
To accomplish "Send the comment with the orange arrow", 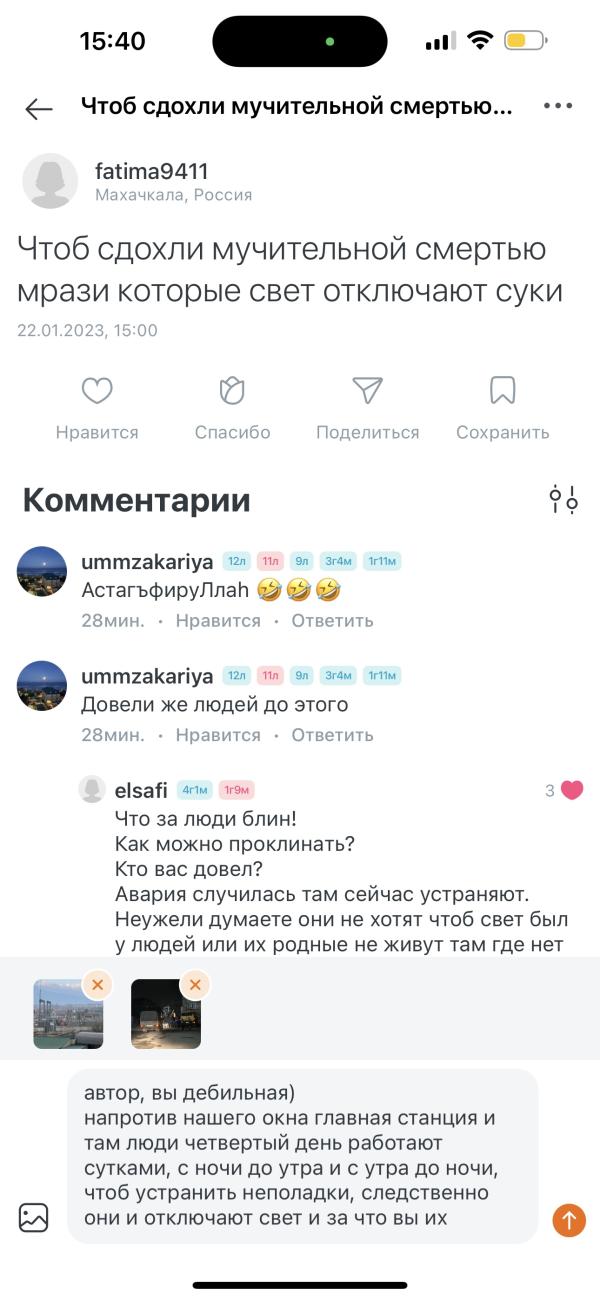I will click(569, 1219).
